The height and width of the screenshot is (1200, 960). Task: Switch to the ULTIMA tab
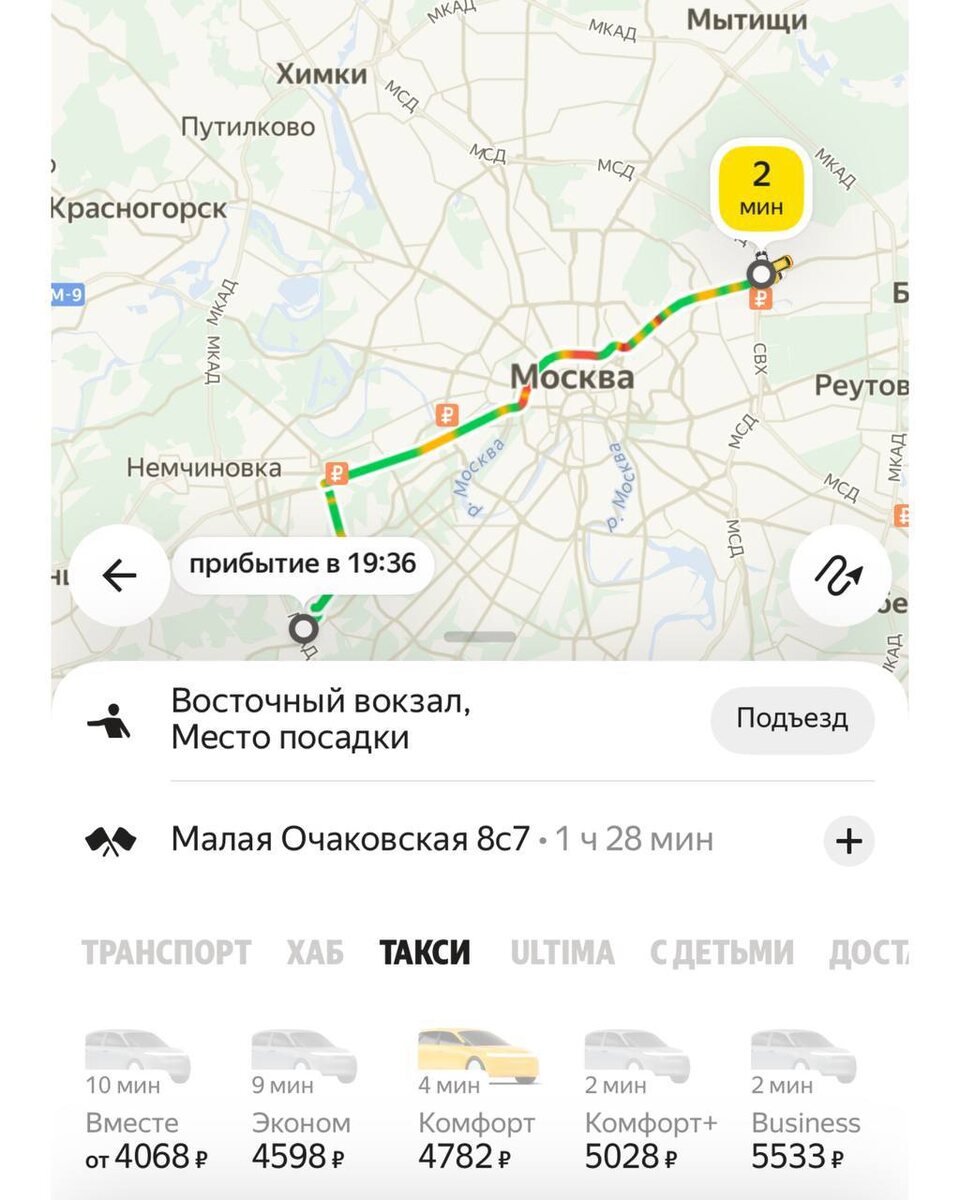[x=564, y=951]
